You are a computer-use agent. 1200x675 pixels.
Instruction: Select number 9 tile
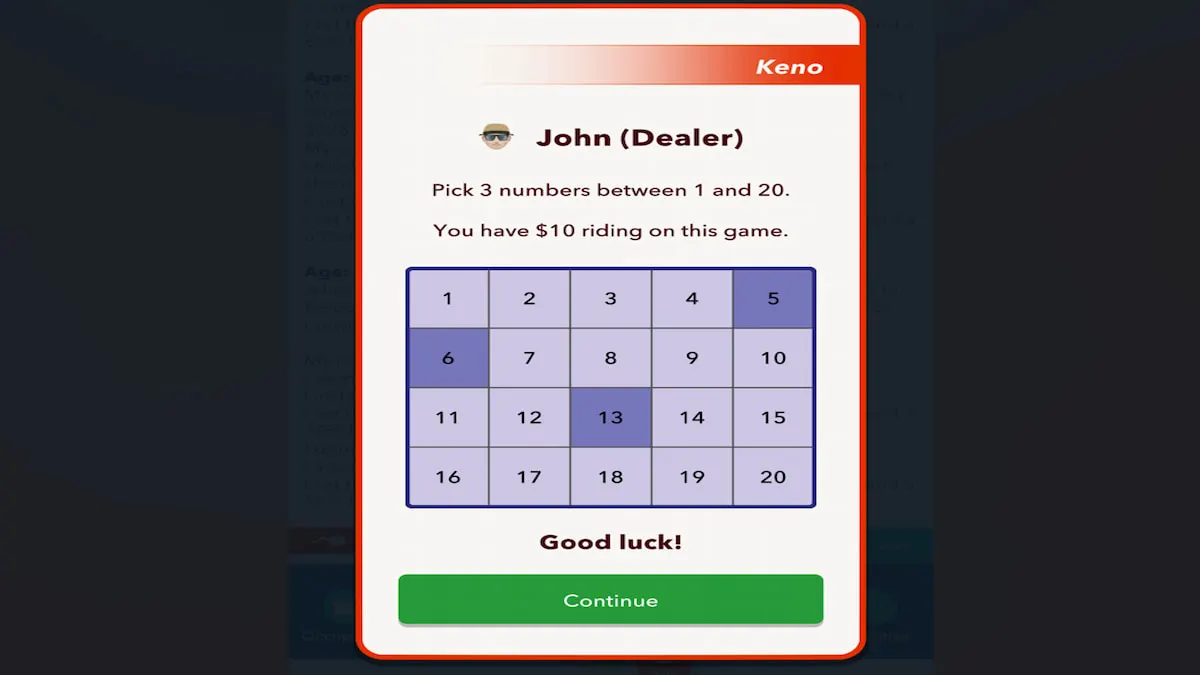(x=692, y=358)
